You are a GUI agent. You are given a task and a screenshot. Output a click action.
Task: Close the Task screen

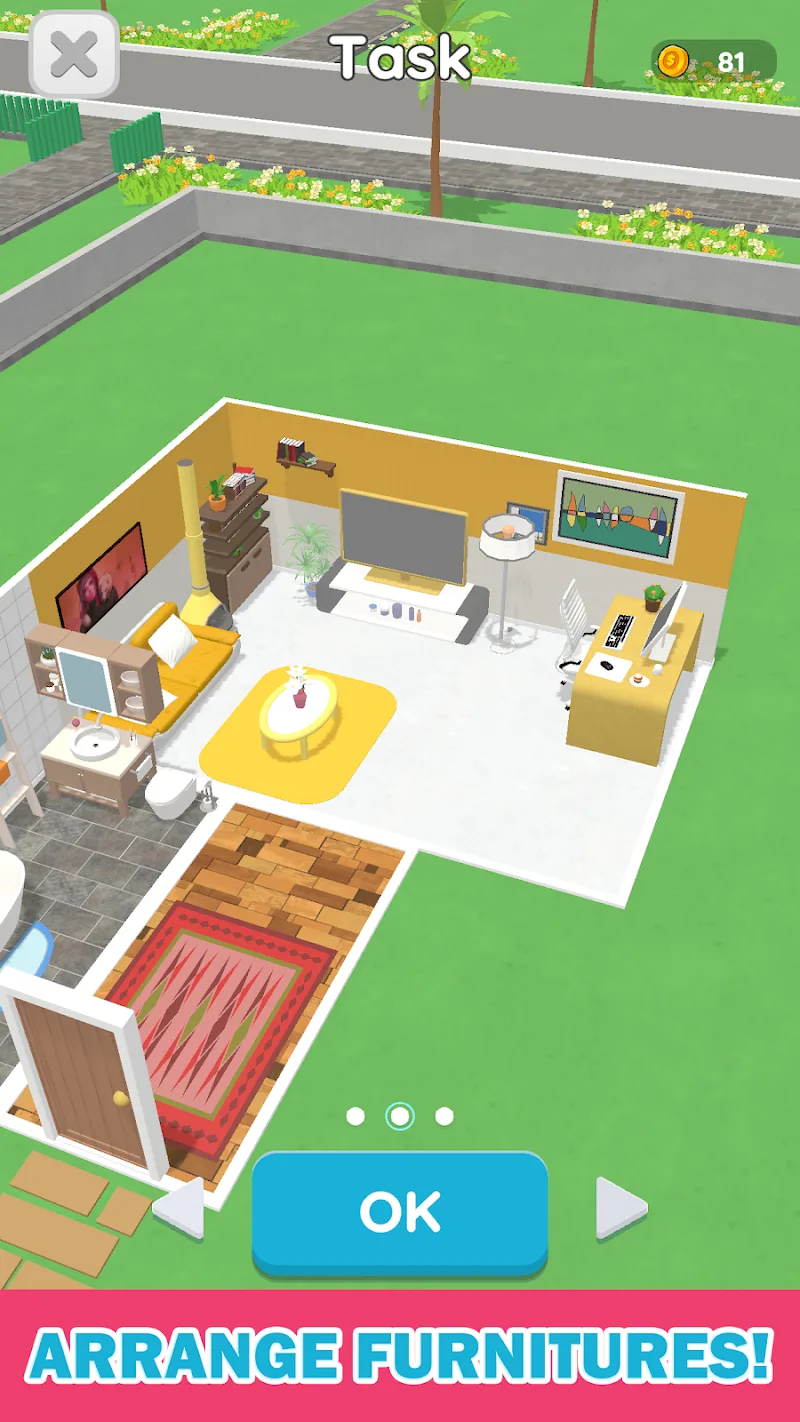[x=74, y=54]
